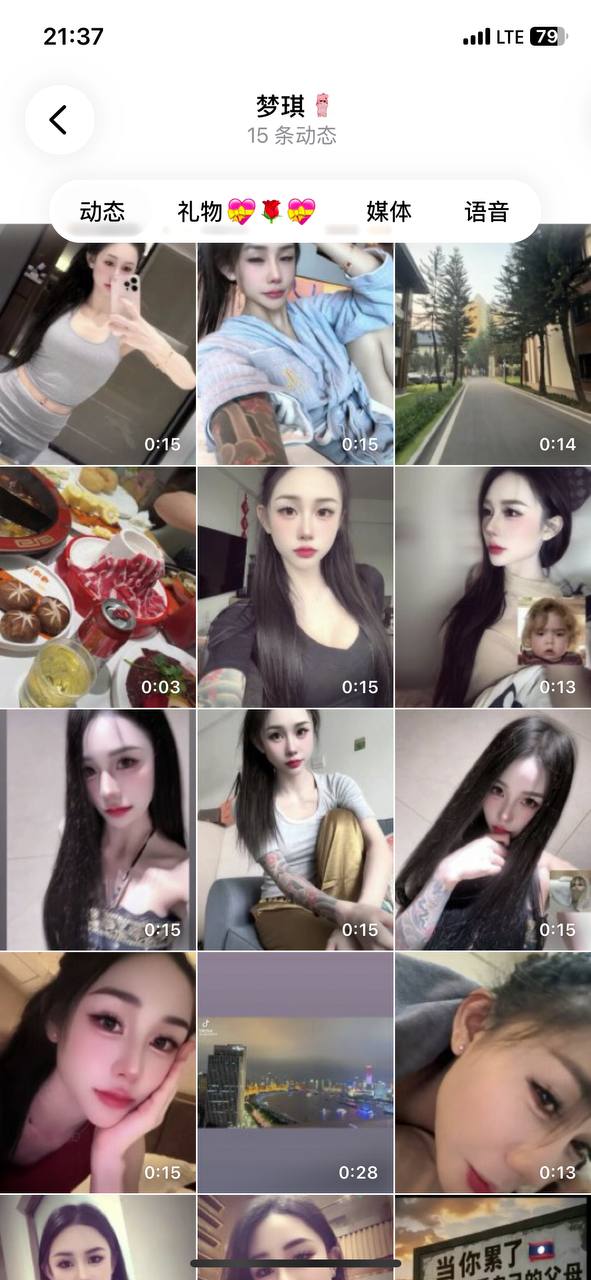Play the video with blue bathrobe

click(x=295, y=345)
